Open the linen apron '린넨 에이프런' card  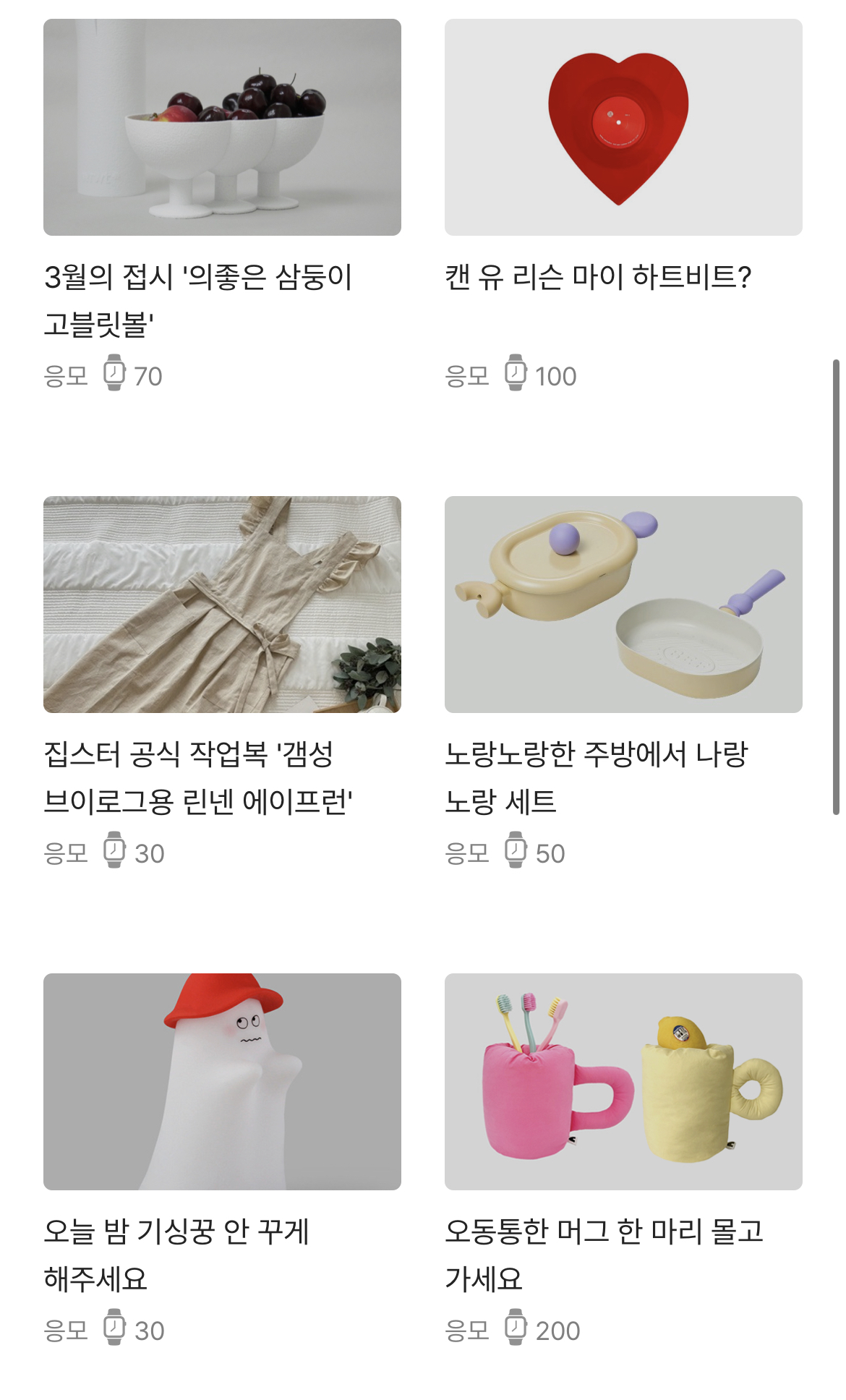point(222,683)
